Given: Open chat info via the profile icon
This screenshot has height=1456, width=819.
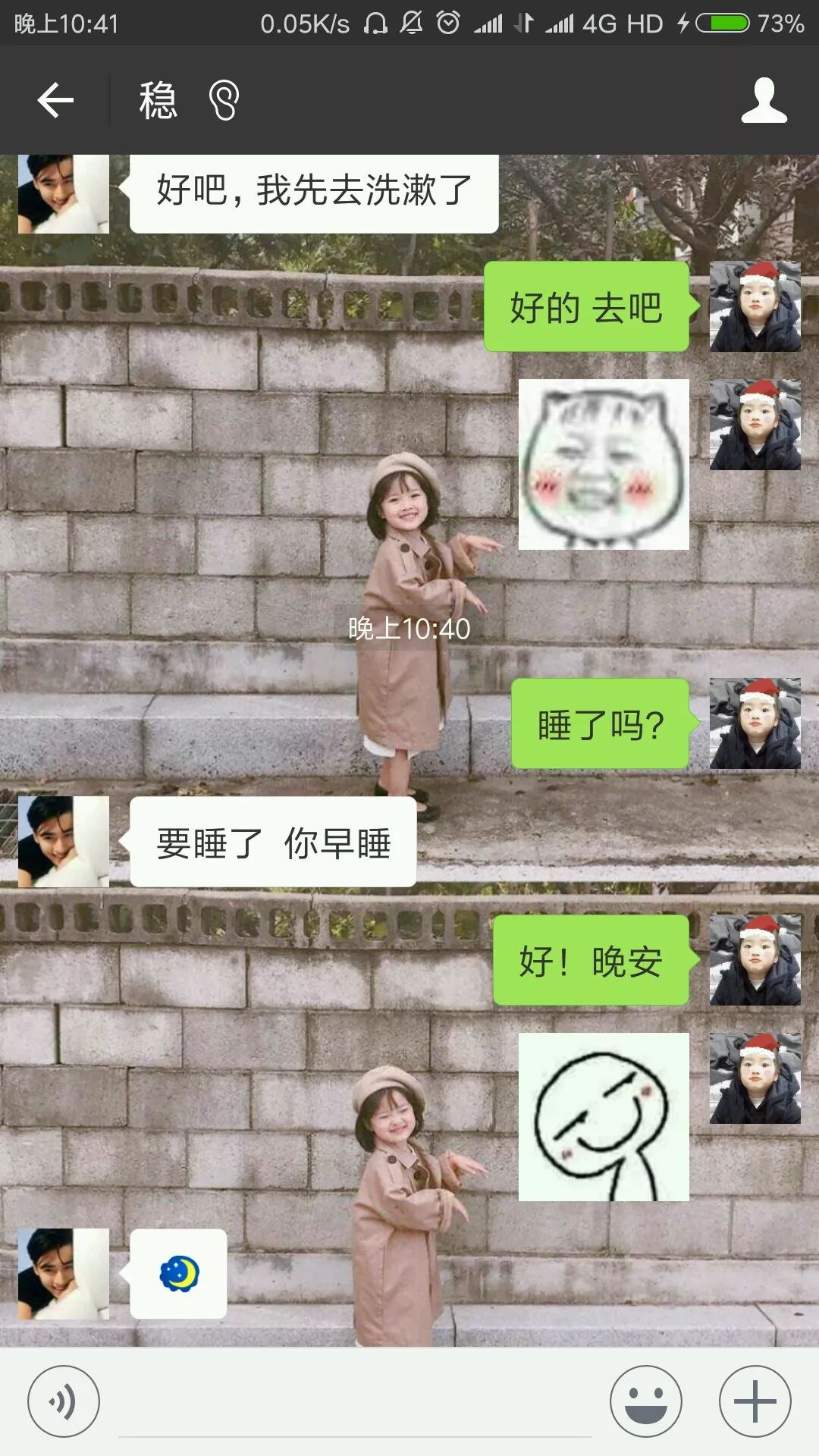Looking at the screenshot, I should [764, 100].
